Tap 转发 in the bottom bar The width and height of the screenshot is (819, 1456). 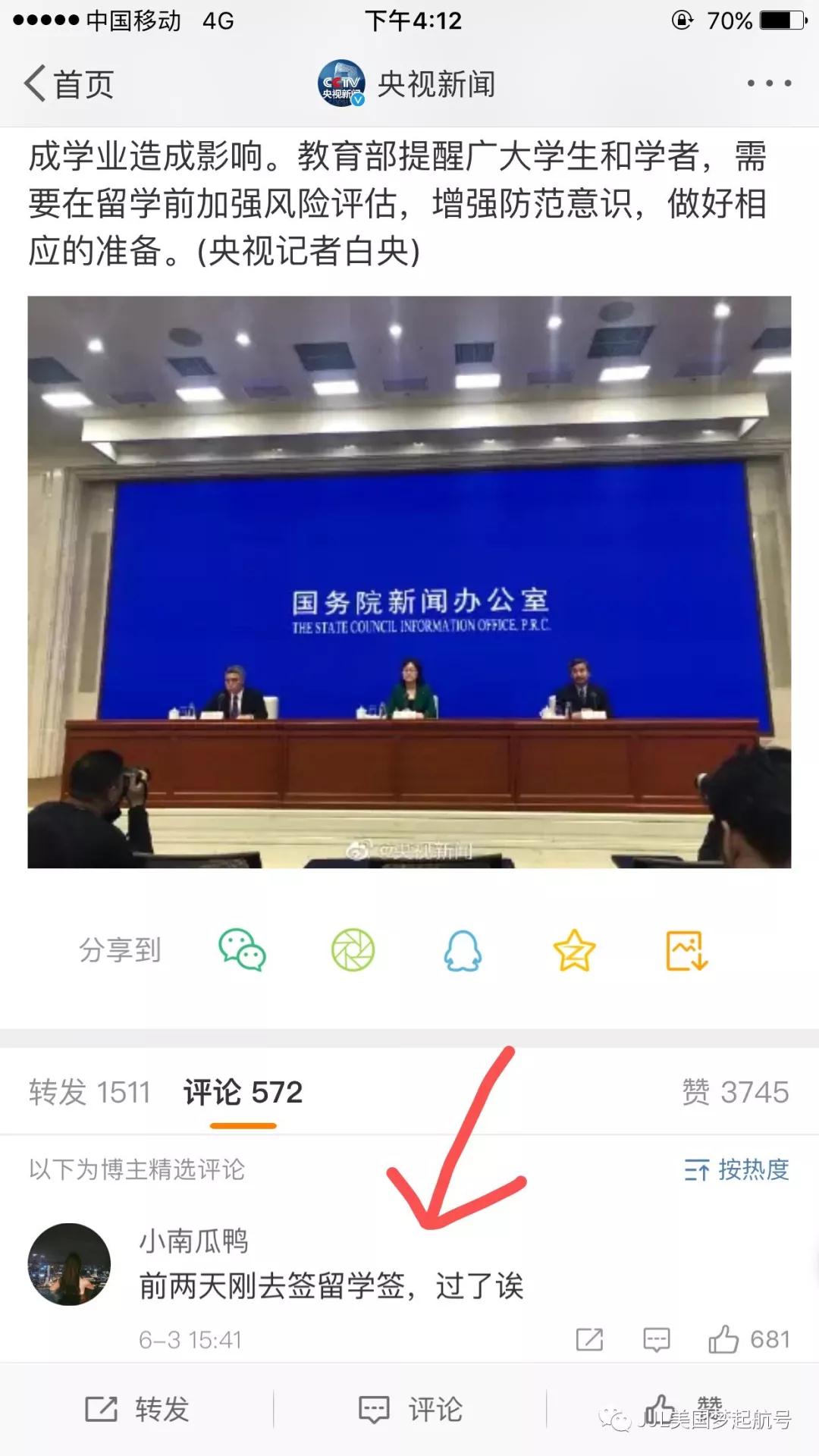coord(136,1410)
